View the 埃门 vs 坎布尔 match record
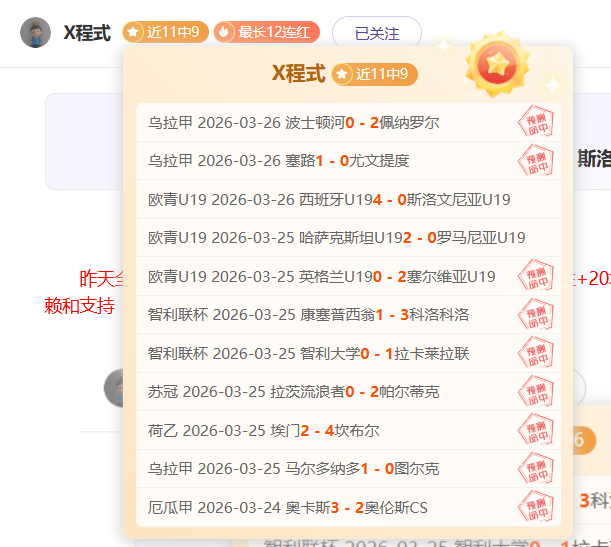The width and height of the screenshot is (611, 547). [263, 431]
